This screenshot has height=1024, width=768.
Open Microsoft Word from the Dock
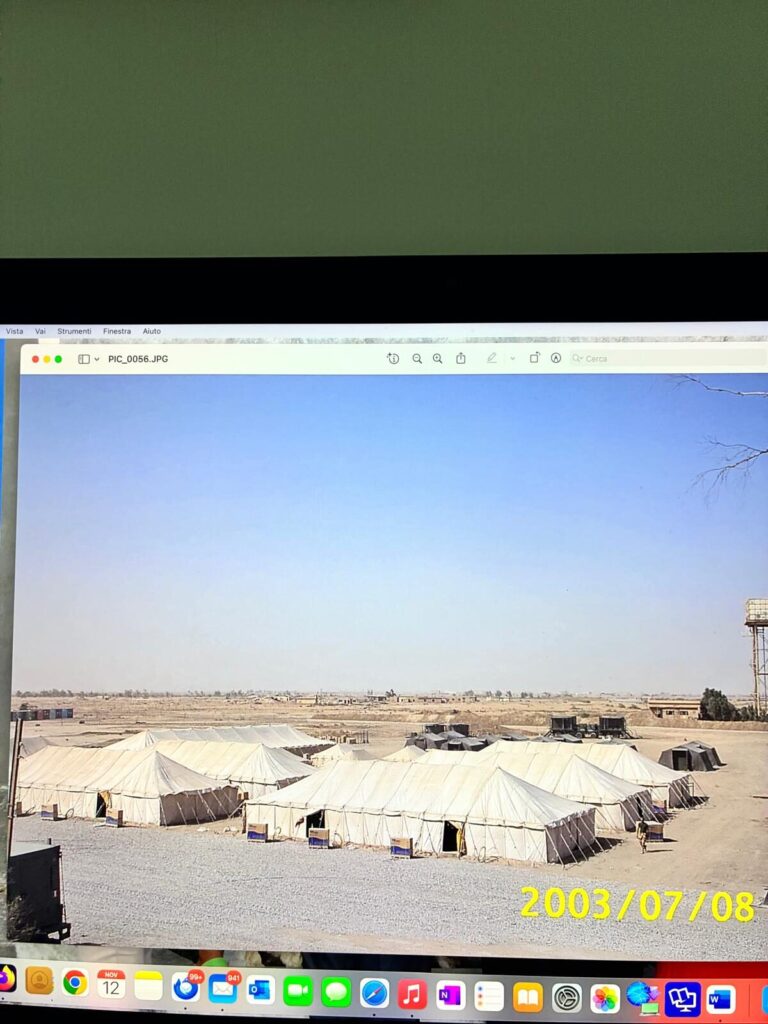click(720, 998)
